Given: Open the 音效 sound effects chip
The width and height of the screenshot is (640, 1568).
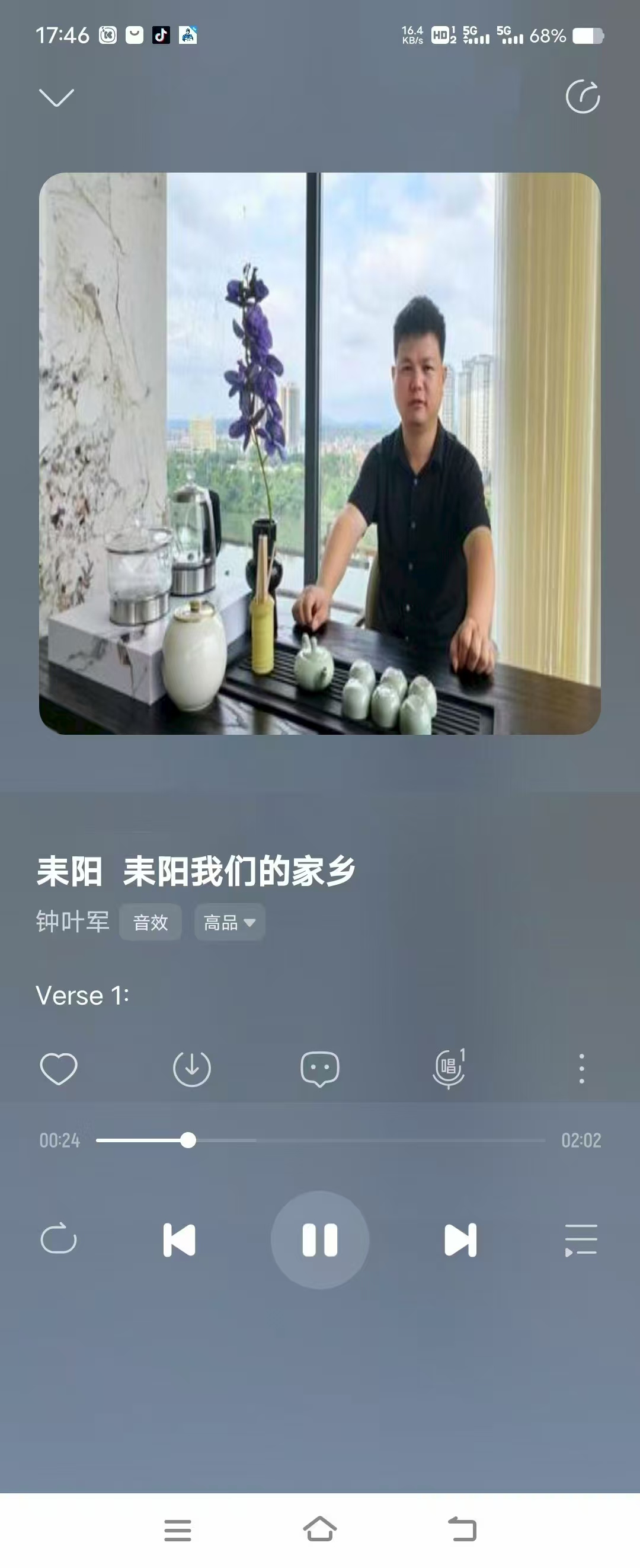Looking at the screenshot, I should 151,922.
